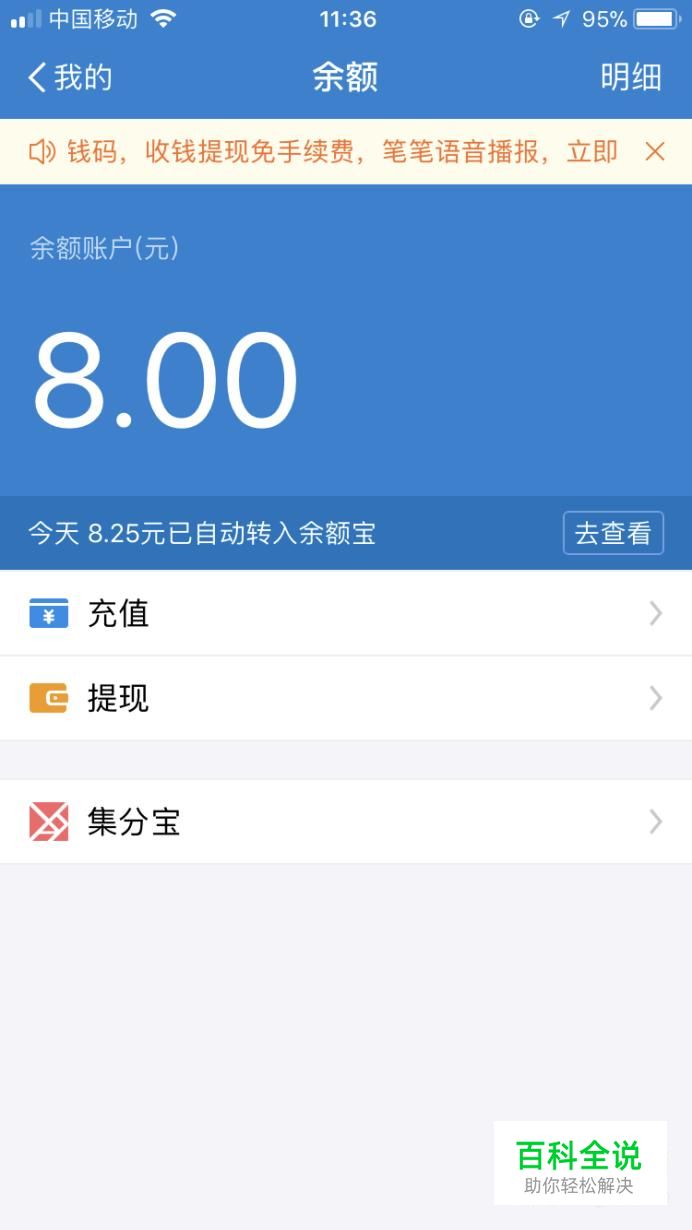Open the 钱码 promotion notice
The width and height of the screenshot is (692, 1230).
324,152
